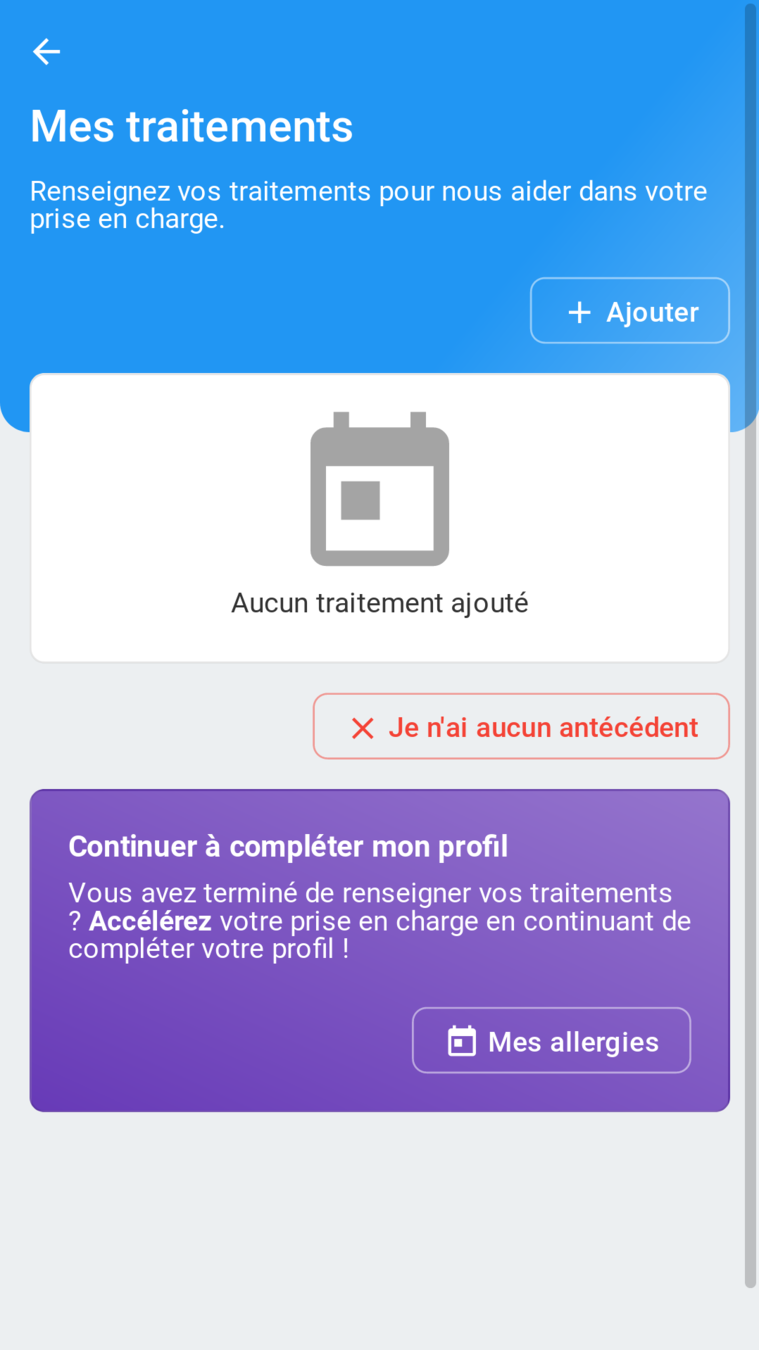Go back using the arrow icon
The height and width of the screenshot is (1350, 759).
tap(46, 51)
